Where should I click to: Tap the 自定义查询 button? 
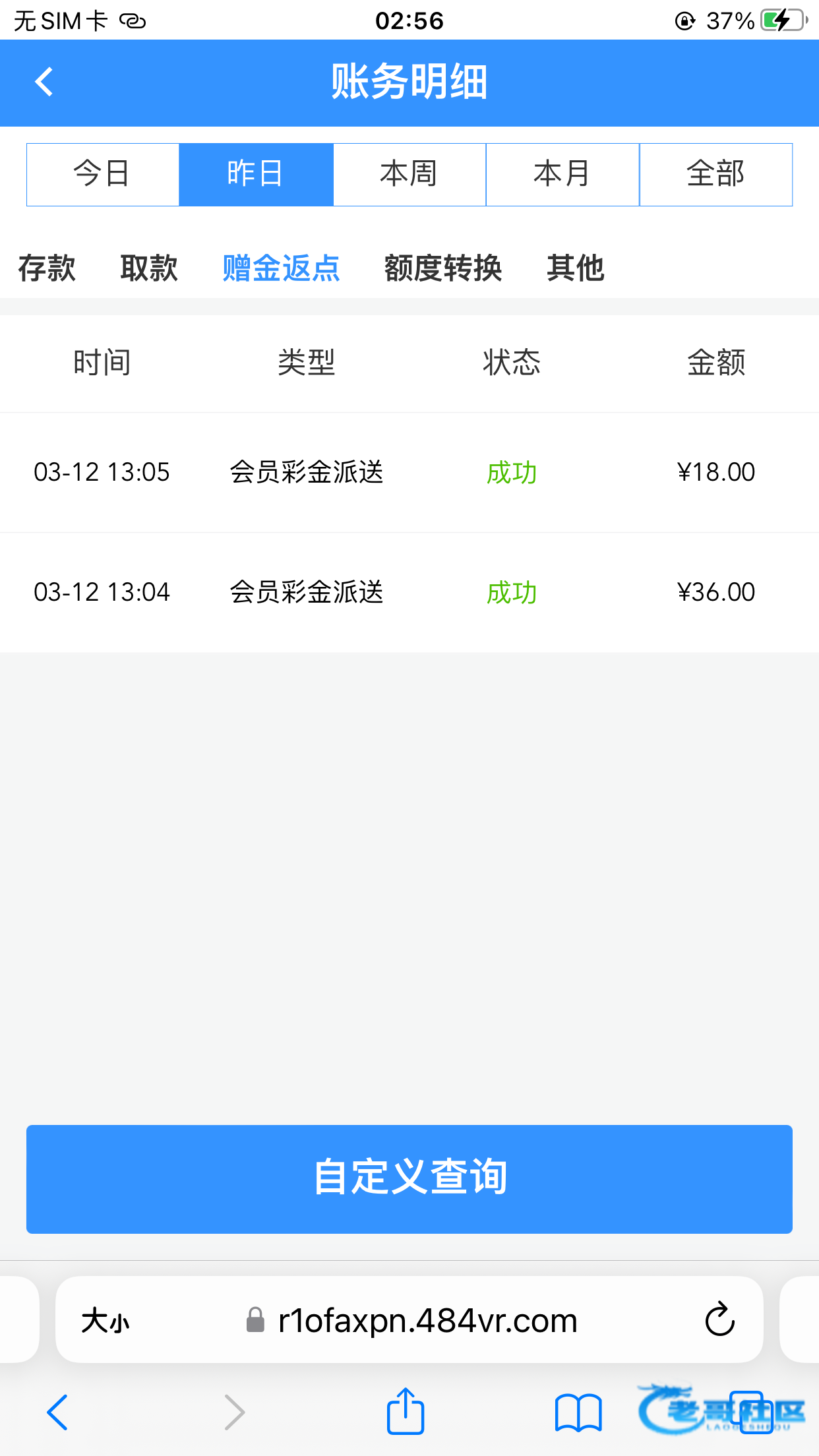click(409, 1178)
